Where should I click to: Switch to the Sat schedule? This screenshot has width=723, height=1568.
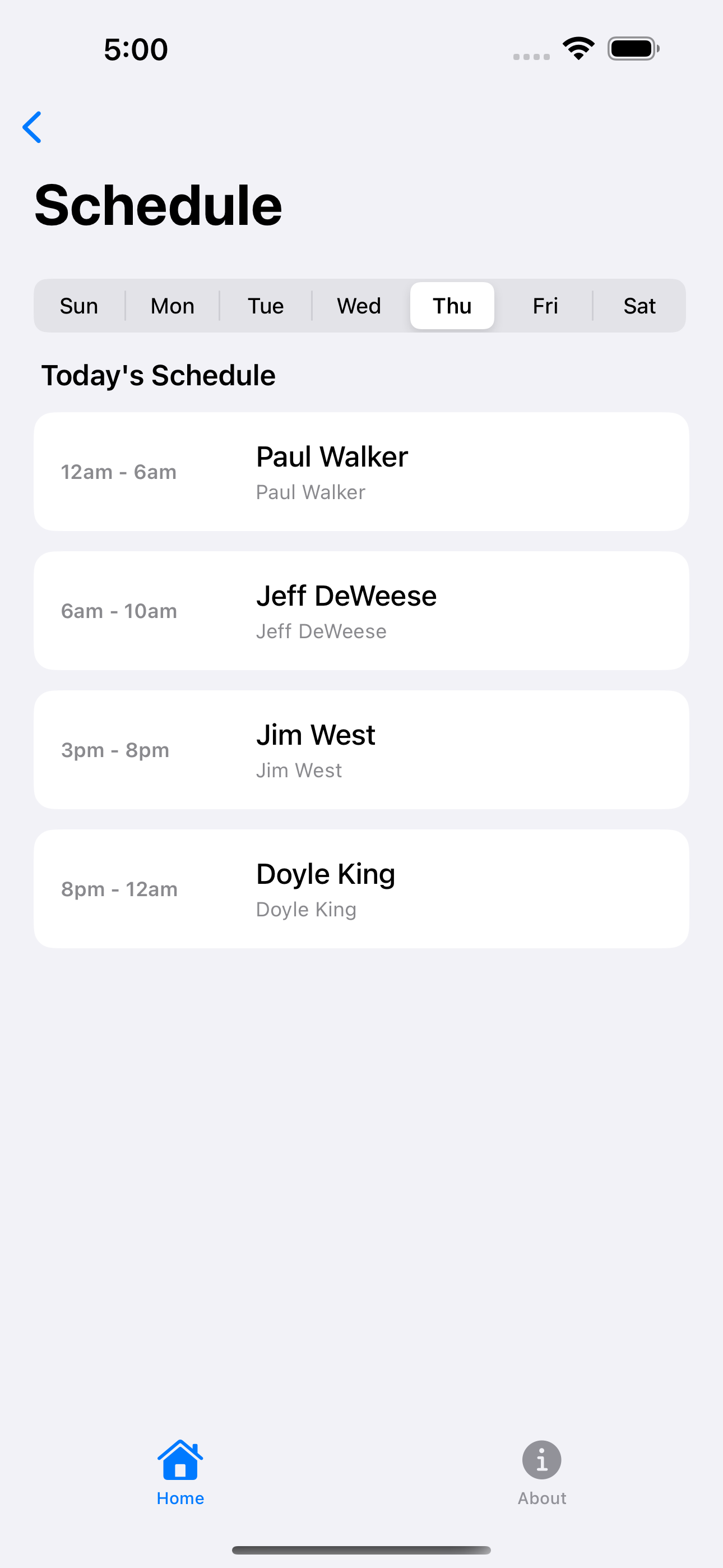click(x=639, y=306)
